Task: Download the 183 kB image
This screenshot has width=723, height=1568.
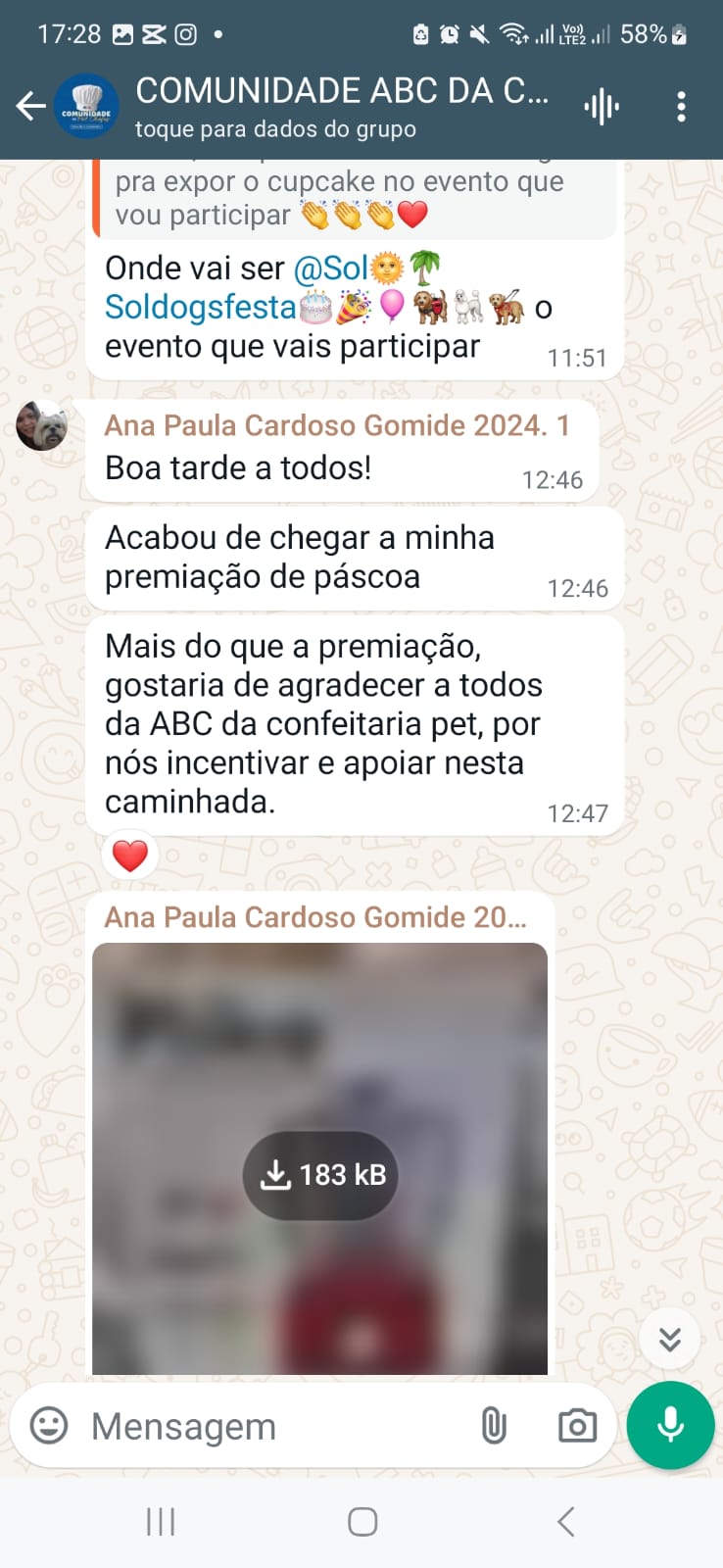Action: point(320,1175)
